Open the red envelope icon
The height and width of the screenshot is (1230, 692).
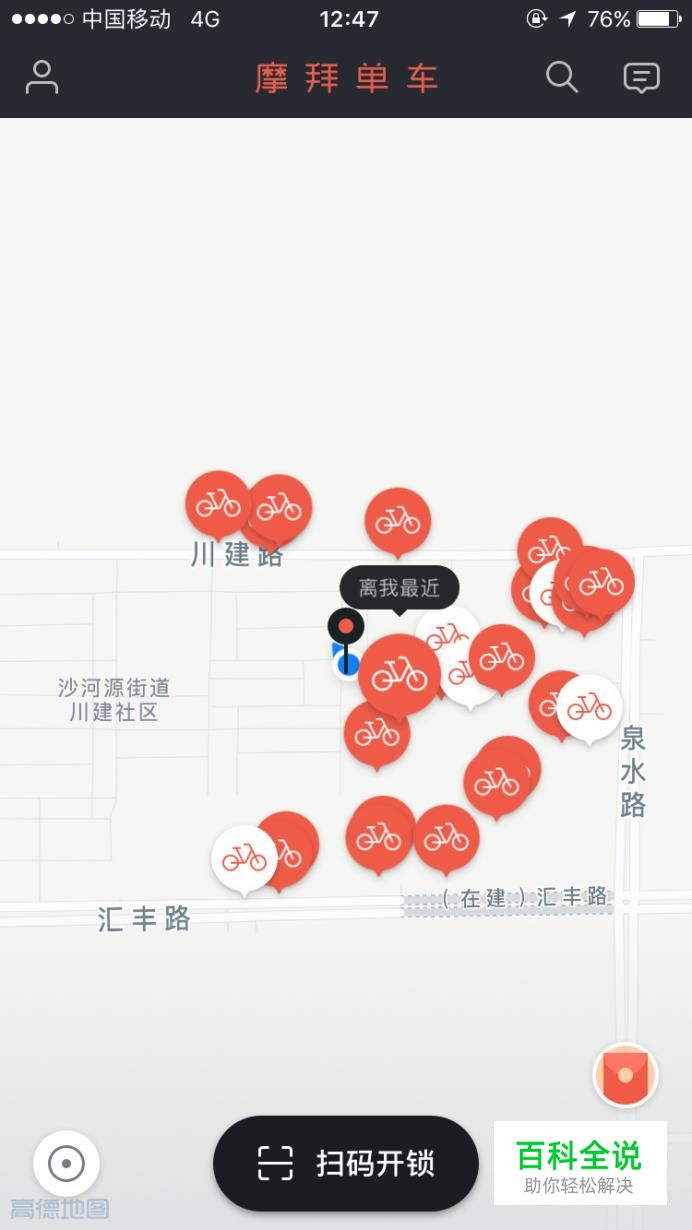coord(625,1075)
